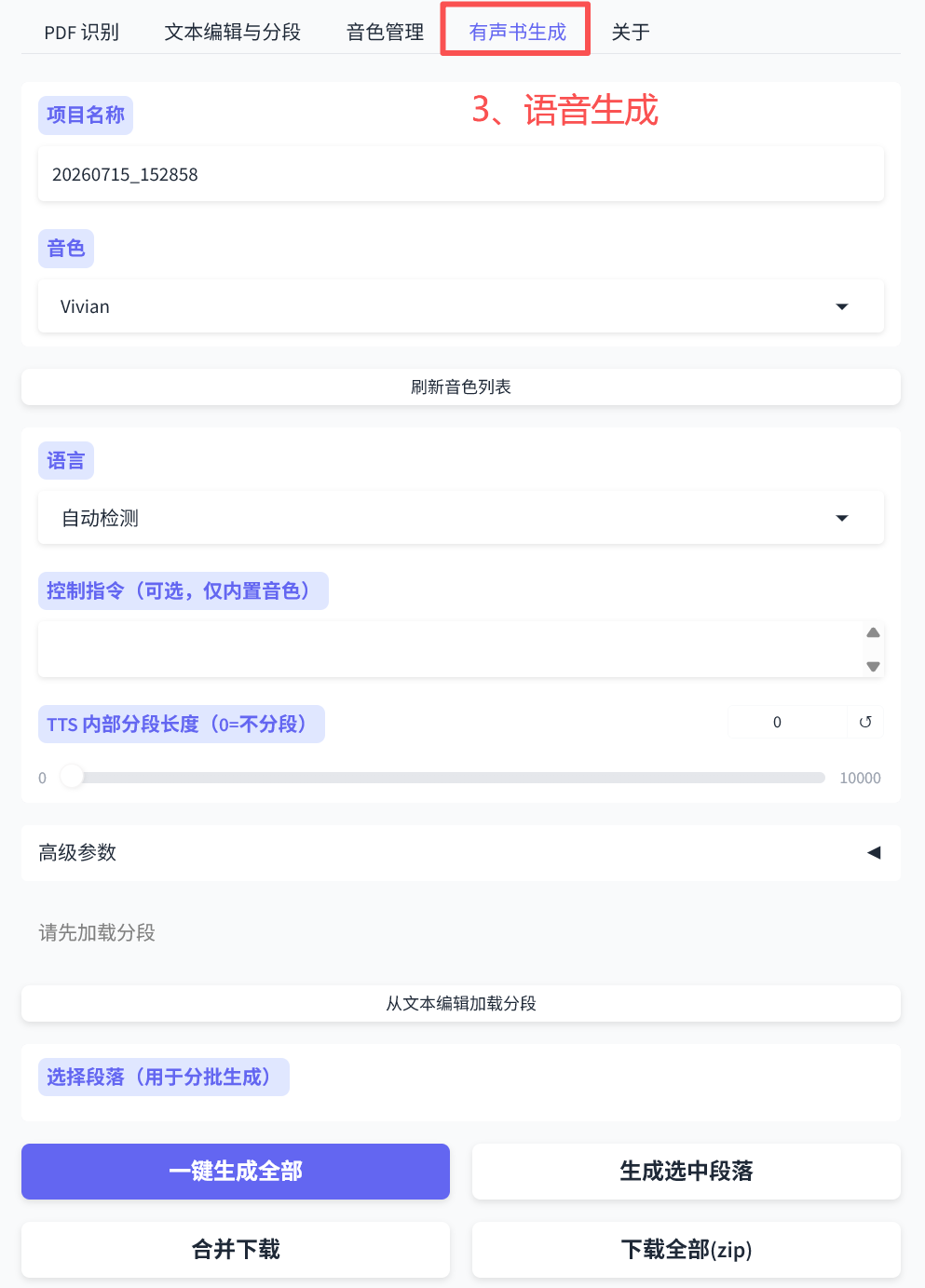Open the 音色 dropdown showing Vivian
Viewport: 925px width, 1288px height.
pyautogui.click(x=461, y=306)
